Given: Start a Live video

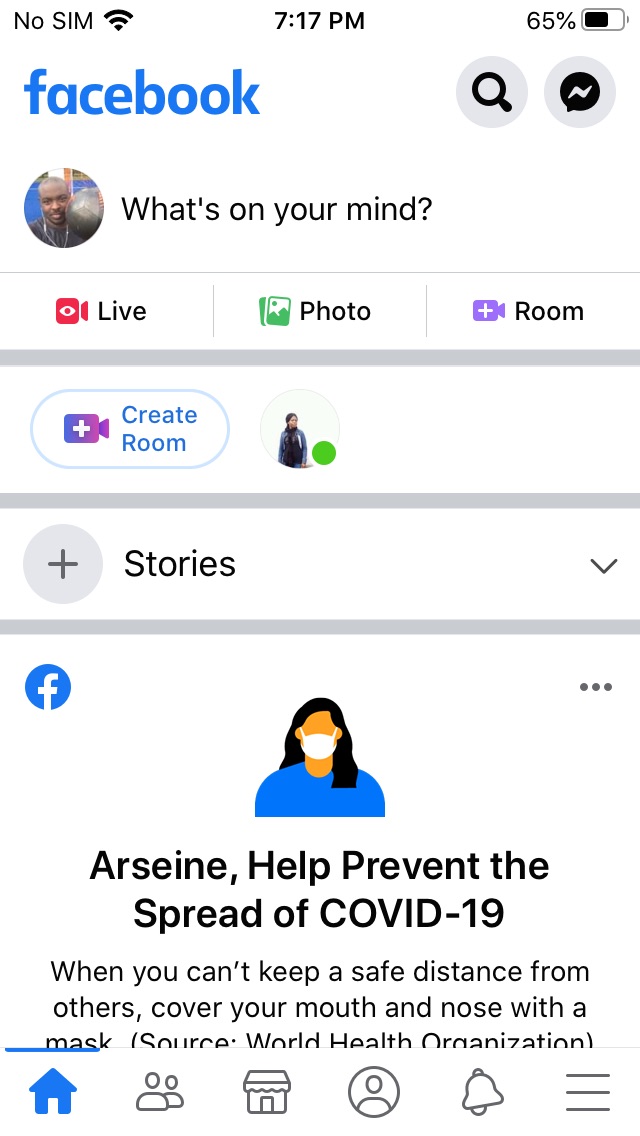Looking at the screenshot, I should [102, 311].
